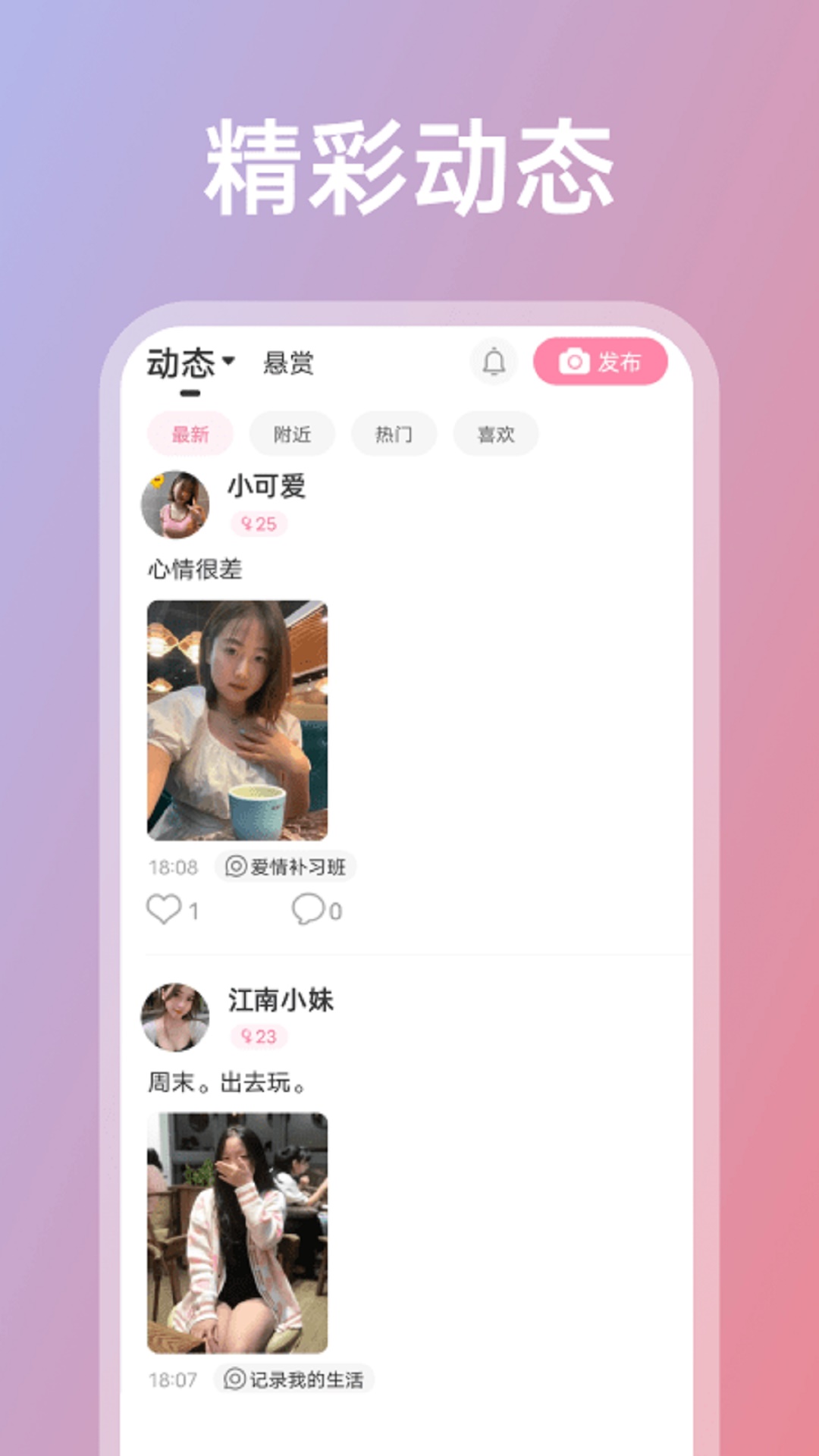The width and height of the screenshot is (819, 1456).
Task: Enable the 附近 filter
Action: (292, 433)
